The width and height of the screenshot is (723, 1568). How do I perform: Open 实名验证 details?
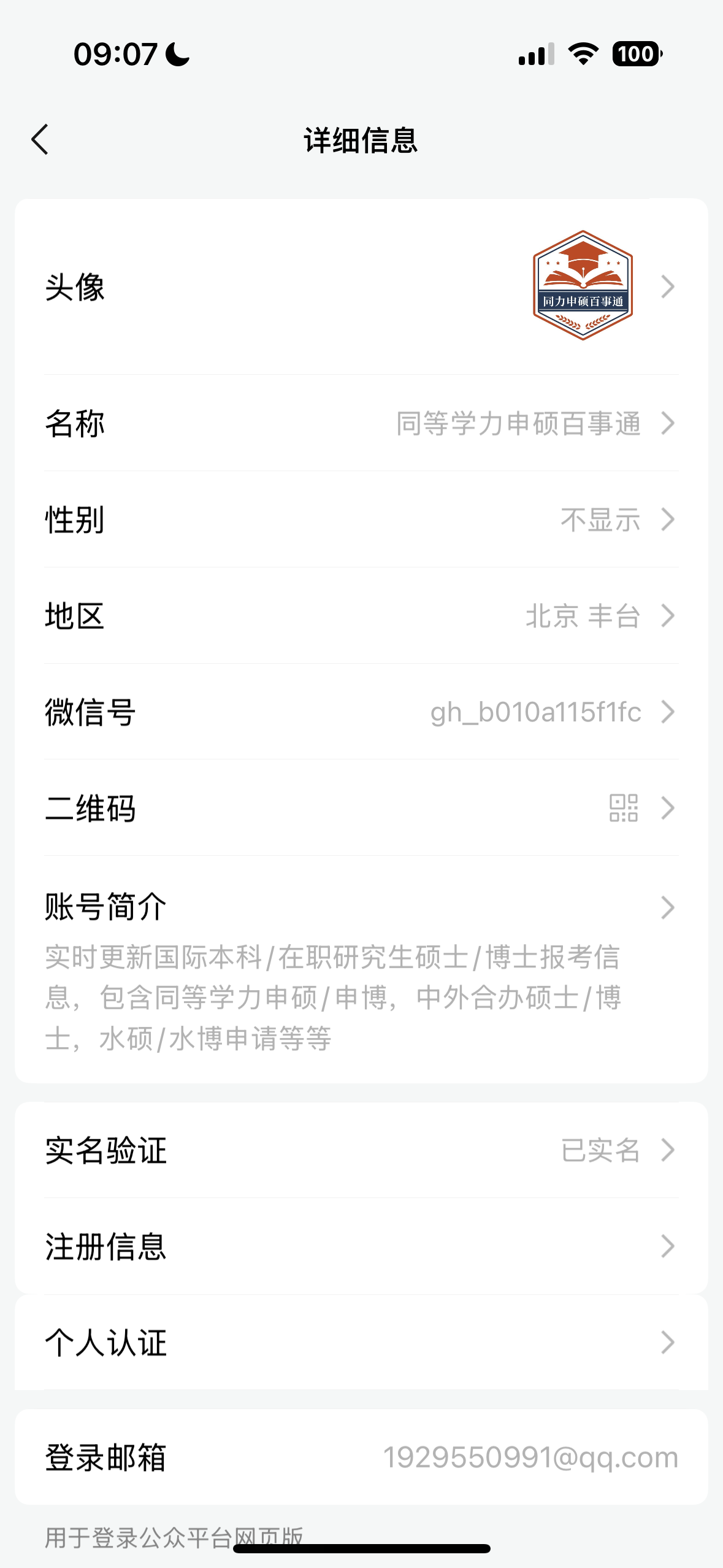[x=361, y=1150]
